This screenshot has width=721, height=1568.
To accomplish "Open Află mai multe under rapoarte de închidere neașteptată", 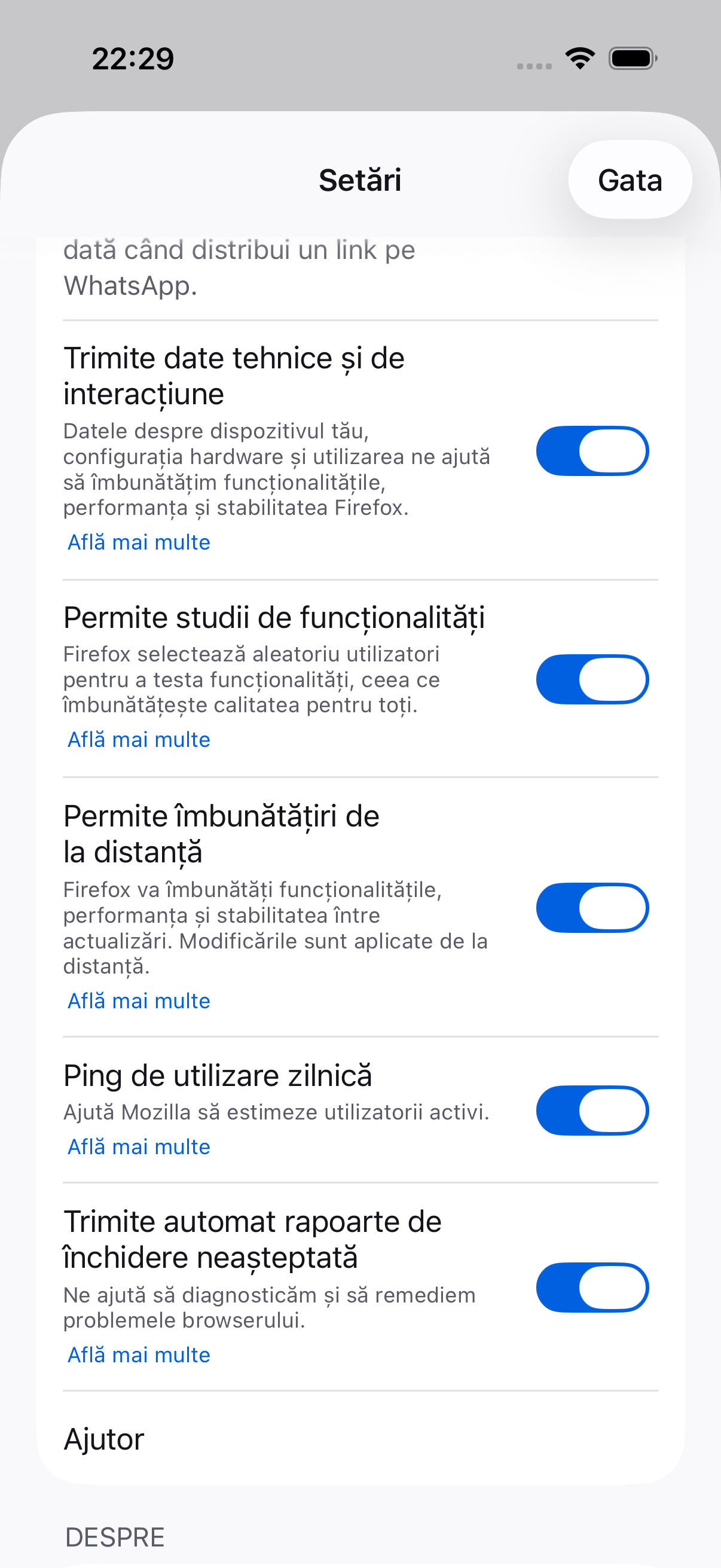I will tap(139, 1355).
